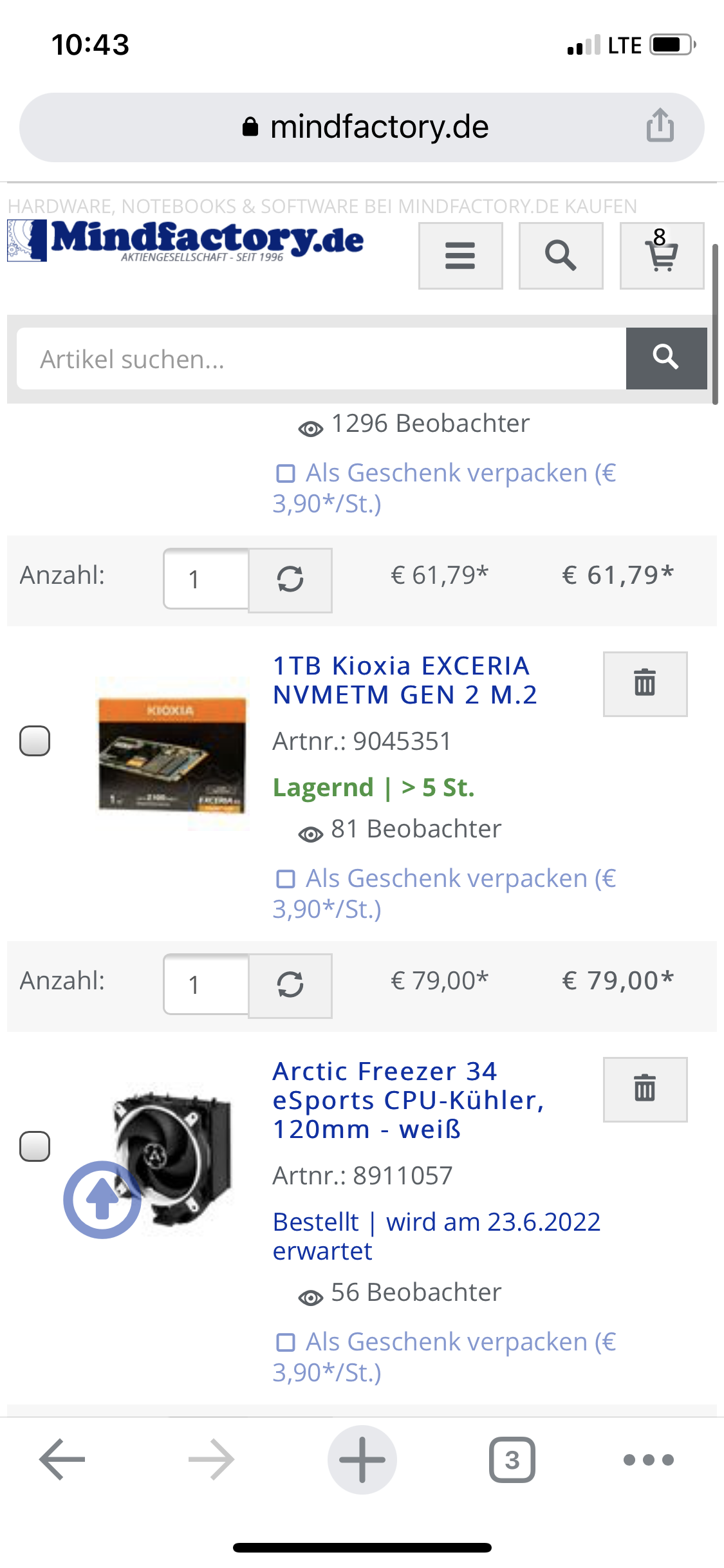The height and width of the screenshot is (1568, 724).
Task: Open the header search icon
Action: pos(561,256)
